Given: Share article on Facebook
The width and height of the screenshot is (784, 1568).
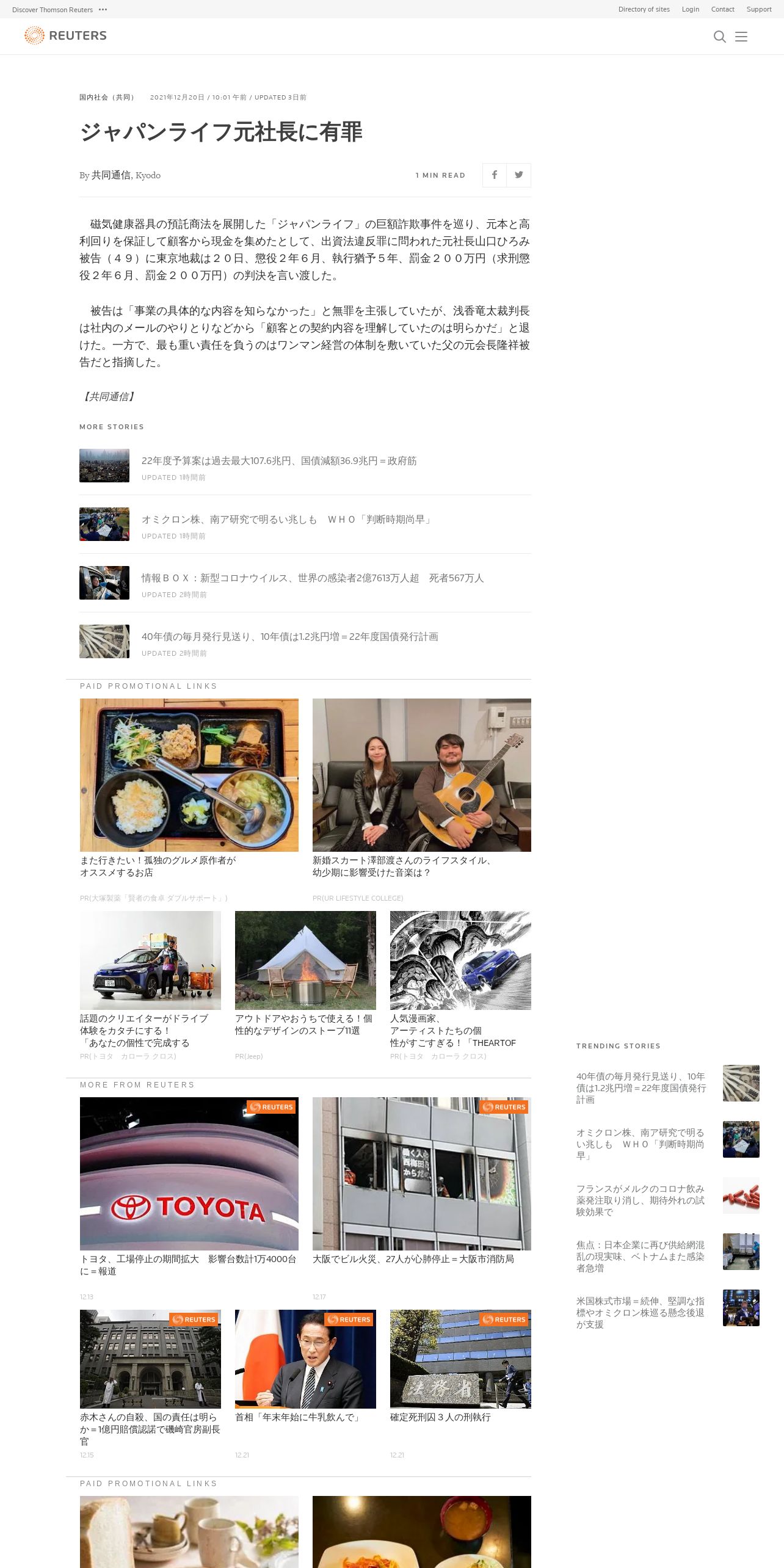Looking at the screenshot, I should coord(495,175).
